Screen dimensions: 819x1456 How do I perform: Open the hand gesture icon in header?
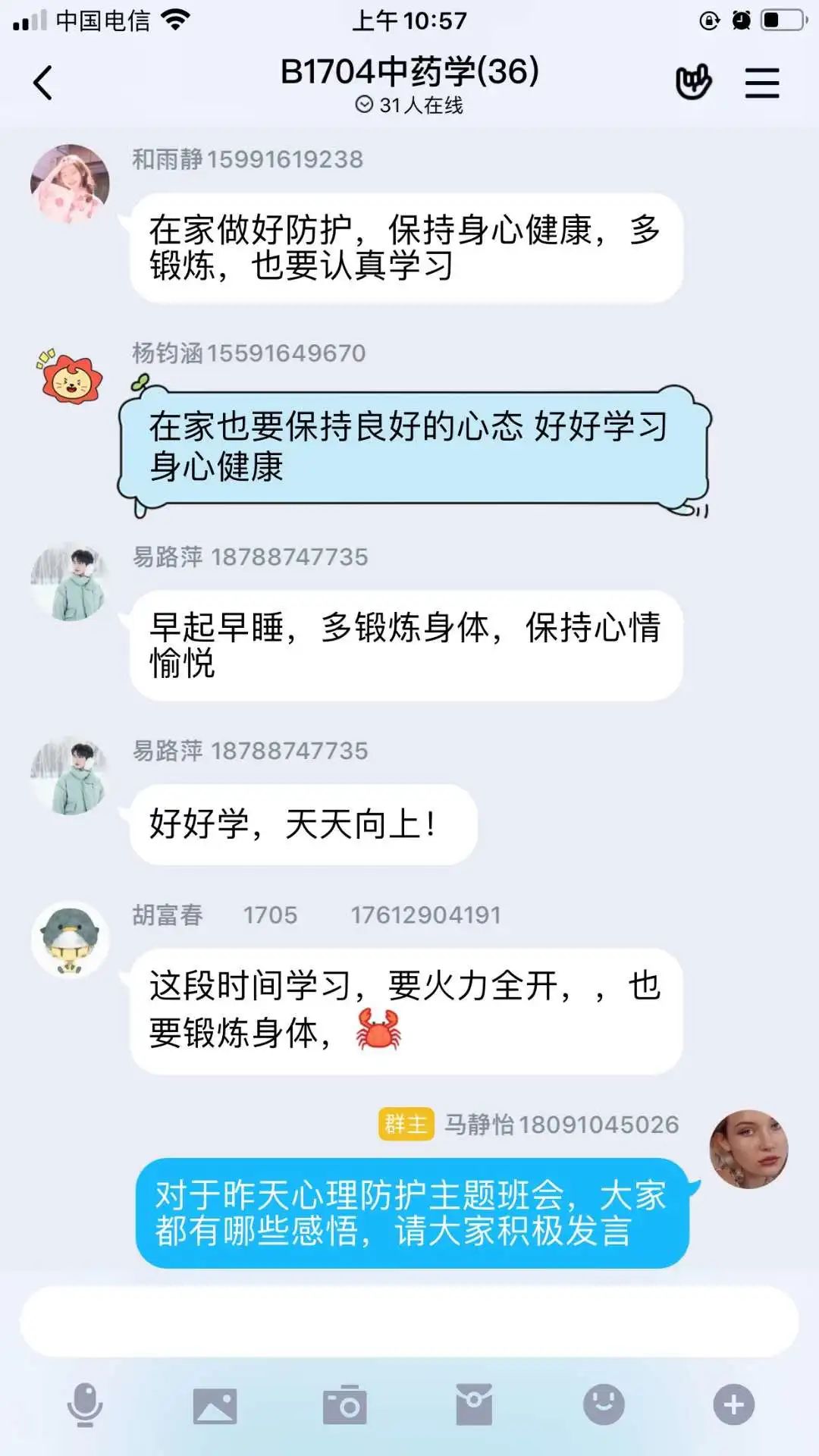click(x=693, y=82)
